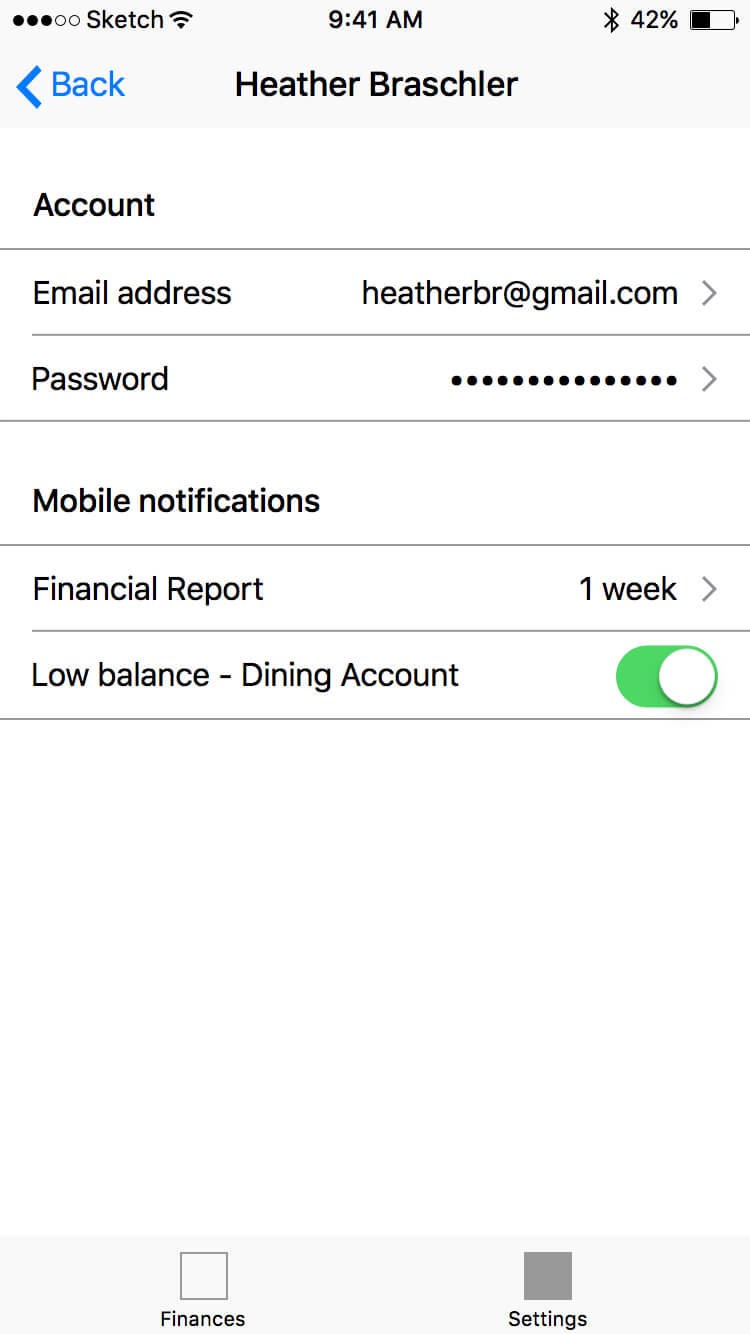This screenshot has width=750, height=1334.
Task: Disable Low balance Dining Account notification
Action: [667, 676]
